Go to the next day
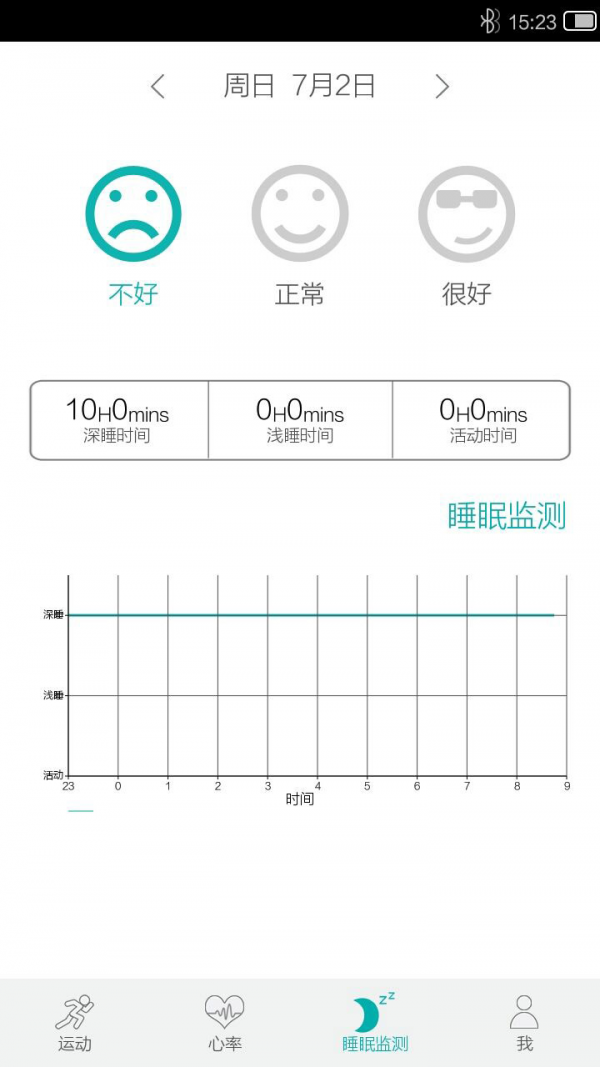The image size is (600, 1067). [x=442, y=86]
